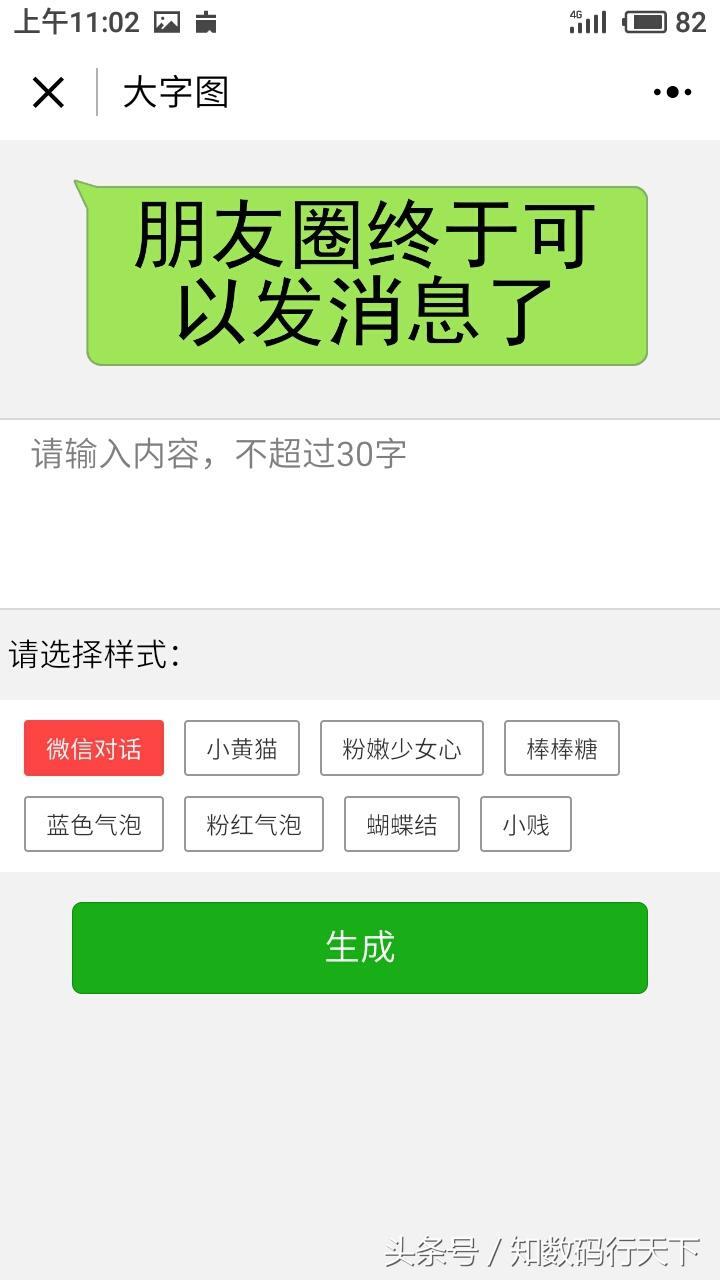Pick the 粉红气泡 style

coord(254,825)
